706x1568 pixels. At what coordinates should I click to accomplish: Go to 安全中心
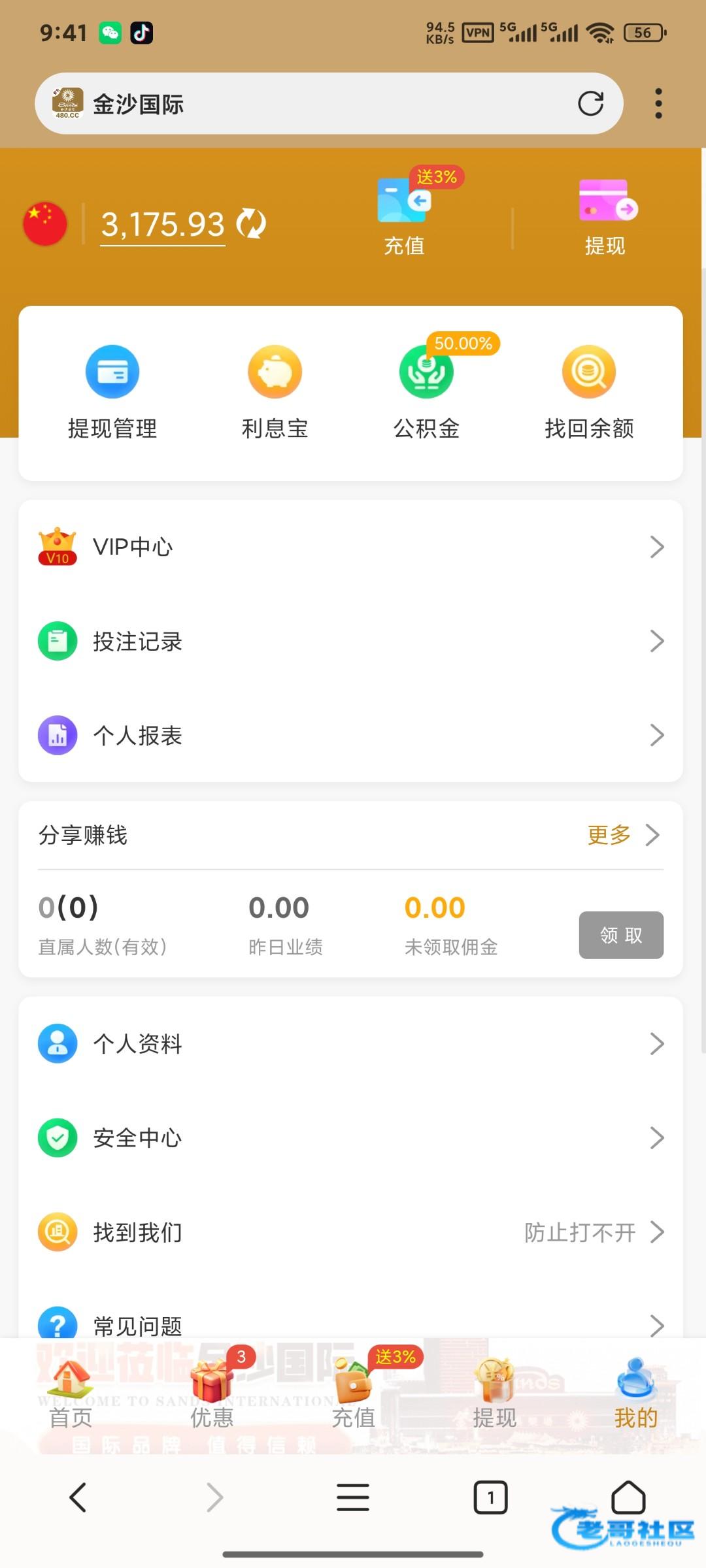351,1137
